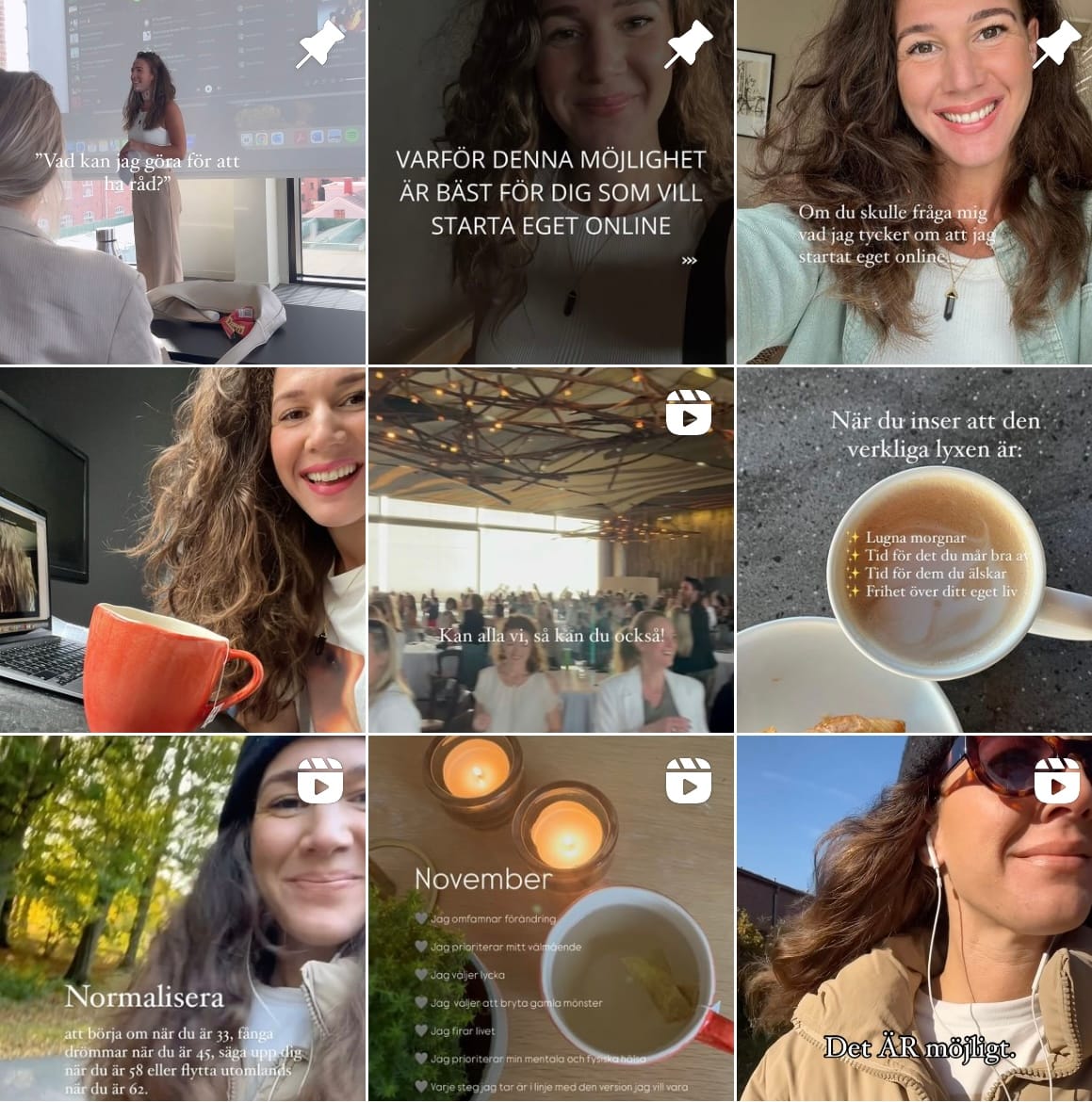This screenshot has height=1102, width=1092.
Task: Play the reel "Kan alla vi, så kan du också!"
Action: pos(550,550)
